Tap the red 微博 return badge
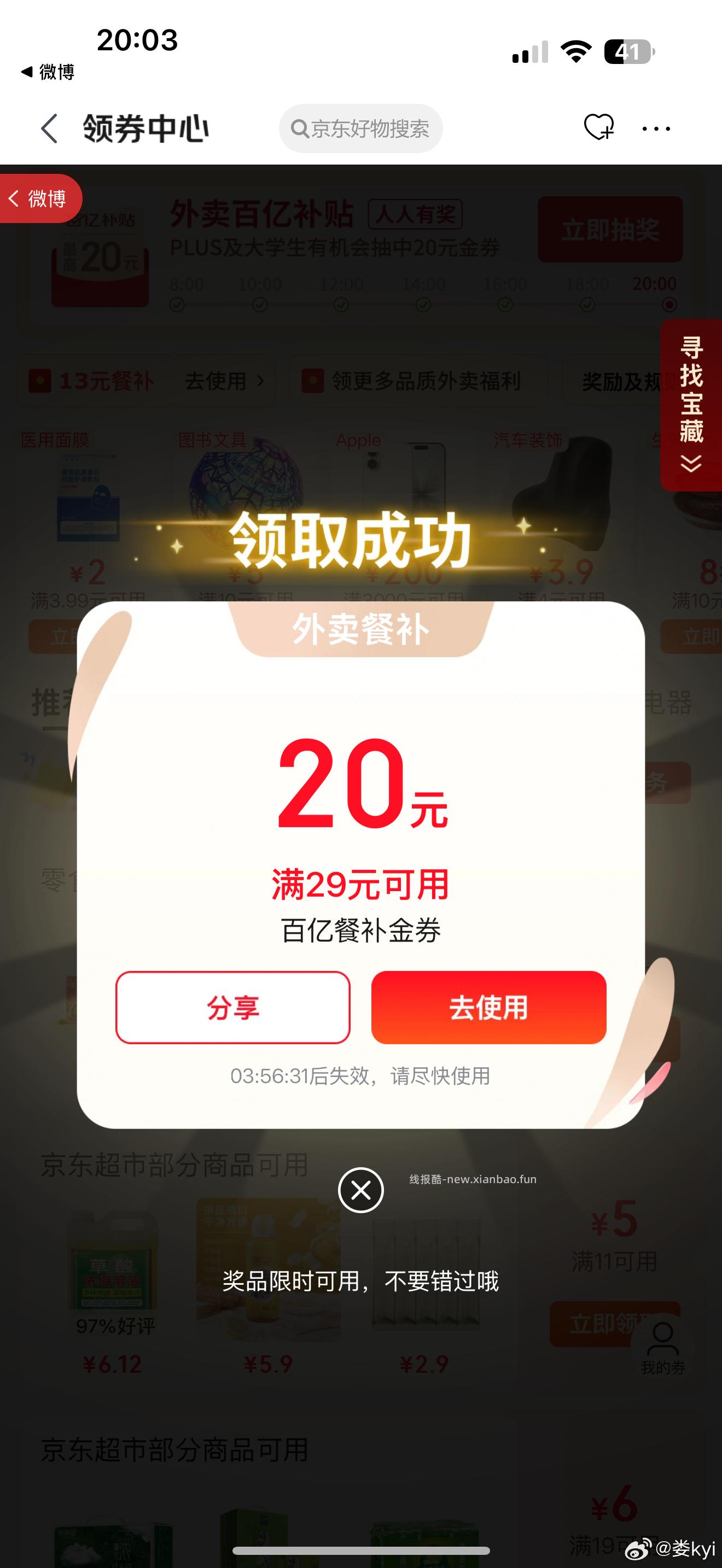 point(39,198)
